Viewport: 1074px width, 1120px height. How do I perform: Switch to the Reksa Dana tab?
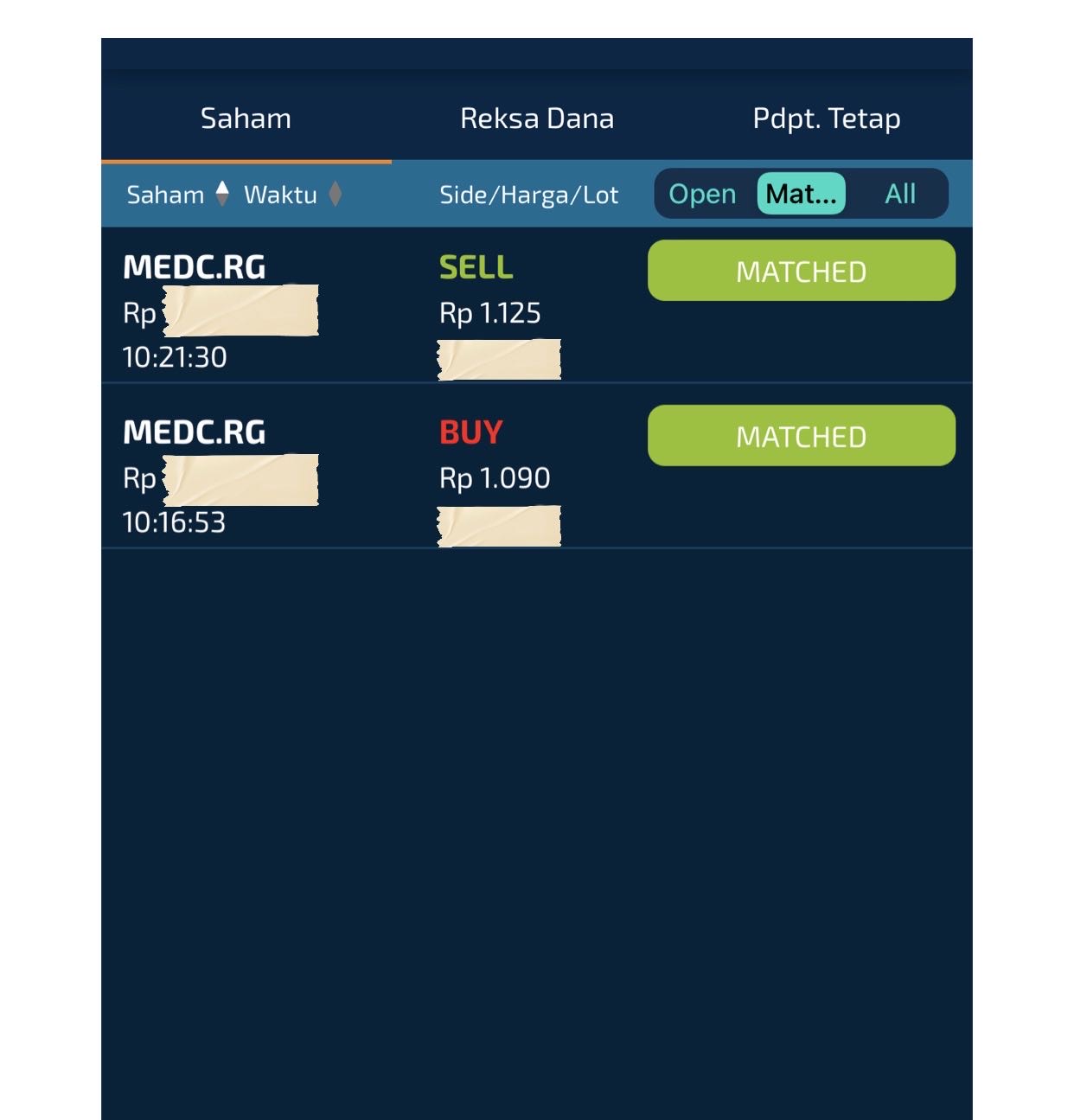tap(536, 118)
